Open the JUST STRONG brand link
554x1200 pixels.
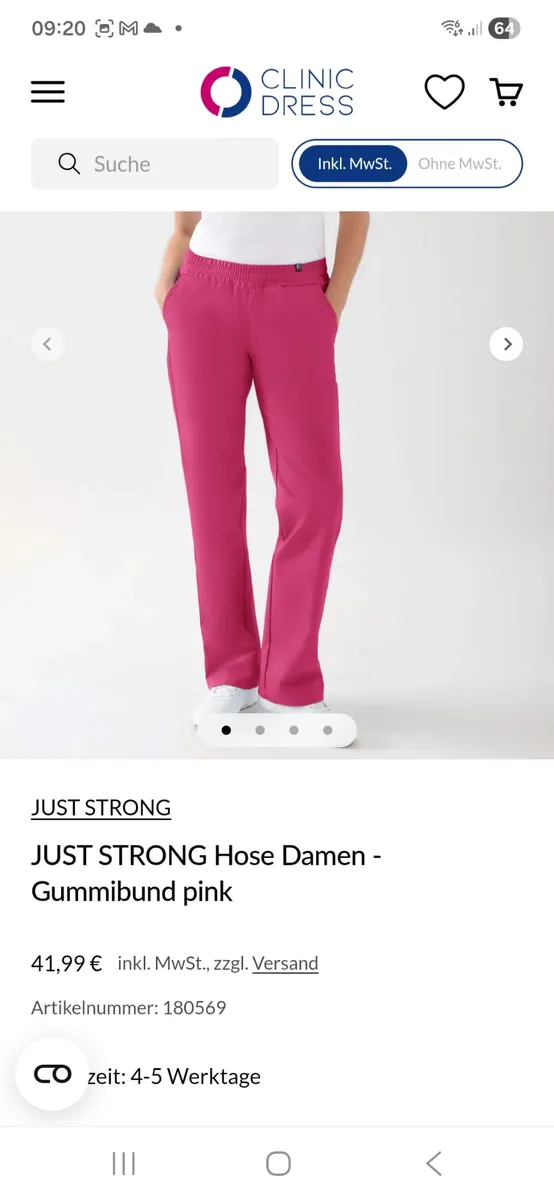tap(101, 808)
